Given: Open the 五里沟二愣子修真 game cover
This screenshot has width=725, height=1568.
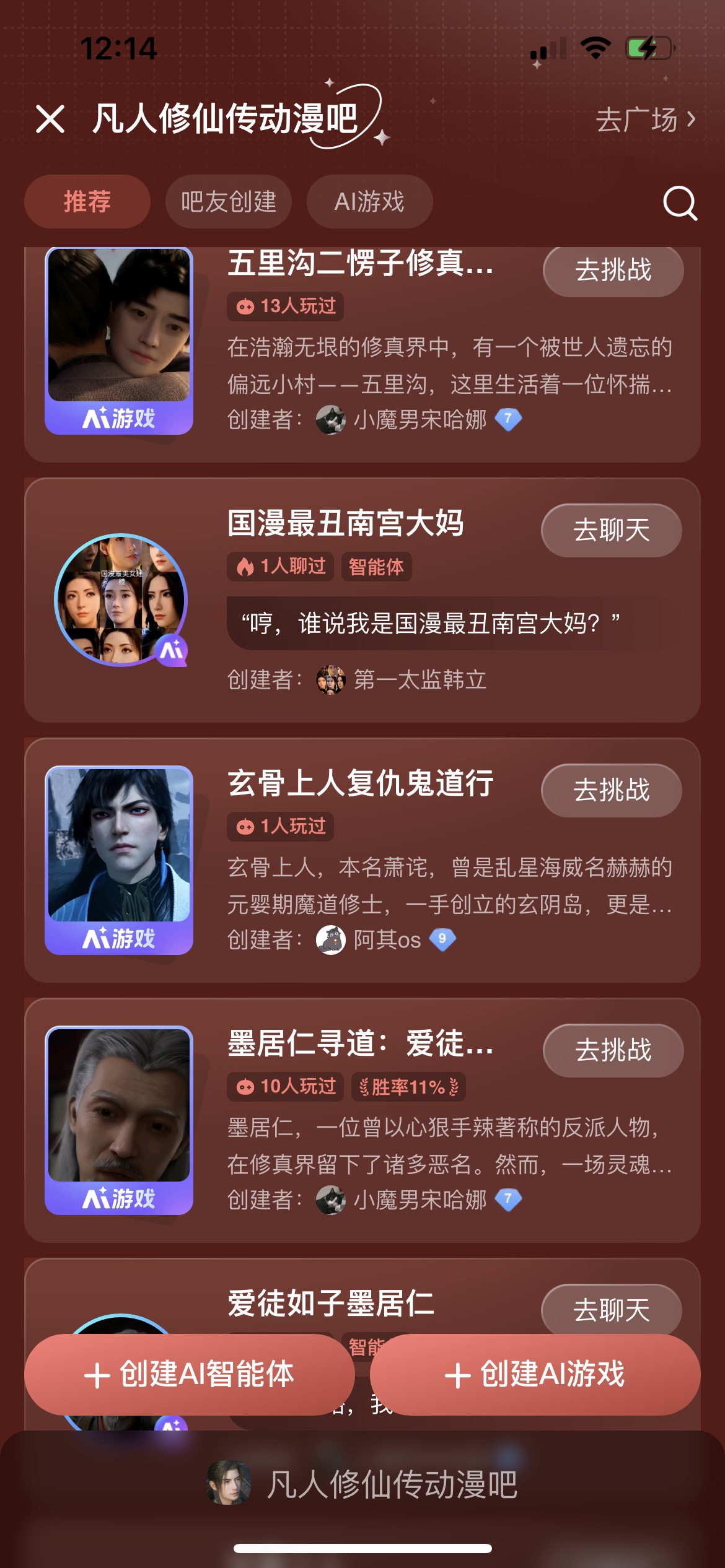Looking at the screenshot, I should pyautogui.click(x=119, y=339).
